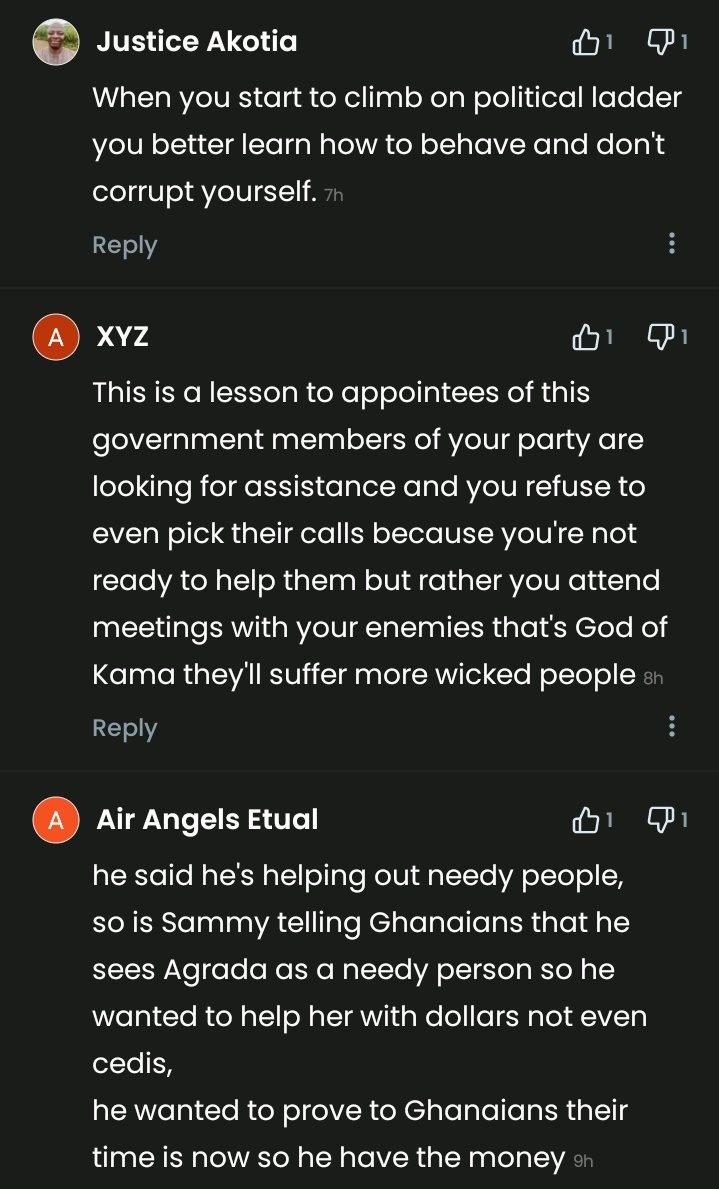Like the comment by XYZ
This screenshot has width=719, height=1189.
click(584, 338)
